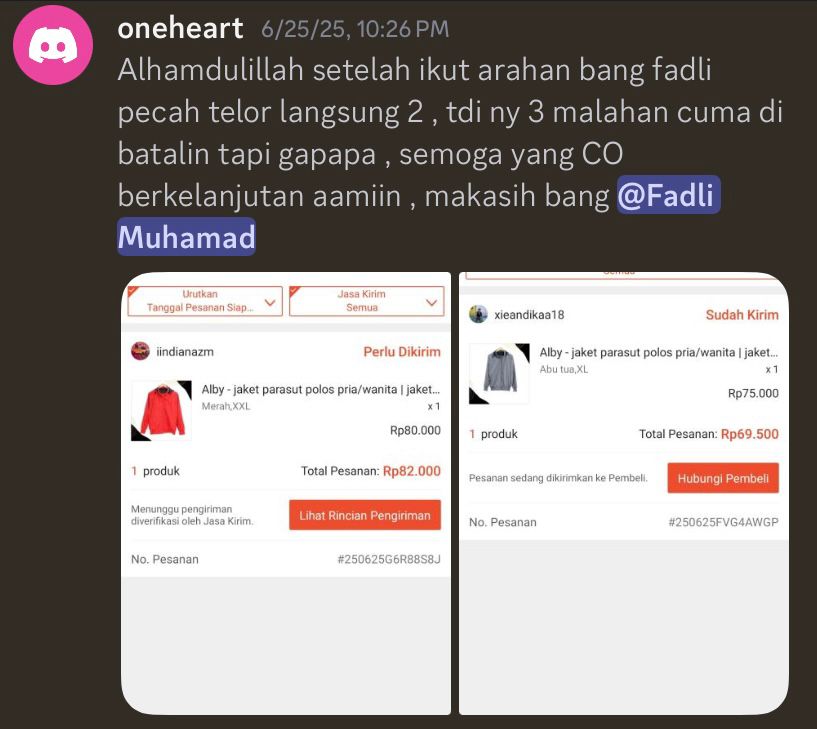The image size is (817, 729).
Task: Open the attached image with red jacket order
Action: pos(286,495)
